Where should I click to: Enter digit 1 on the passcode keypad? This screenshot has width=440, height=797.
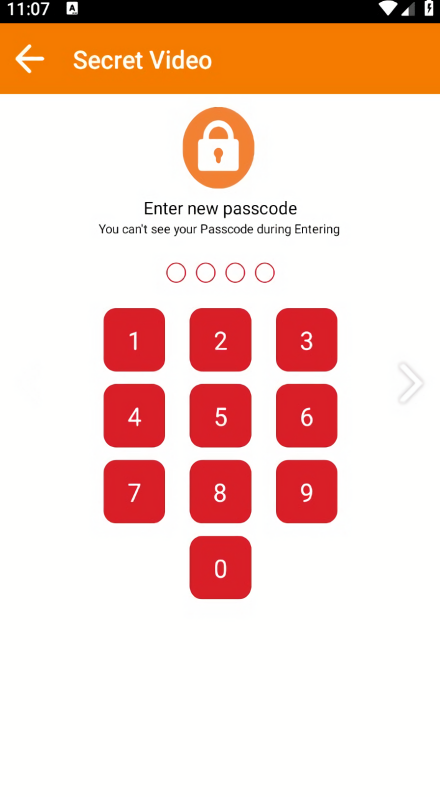tap(134, 340)
